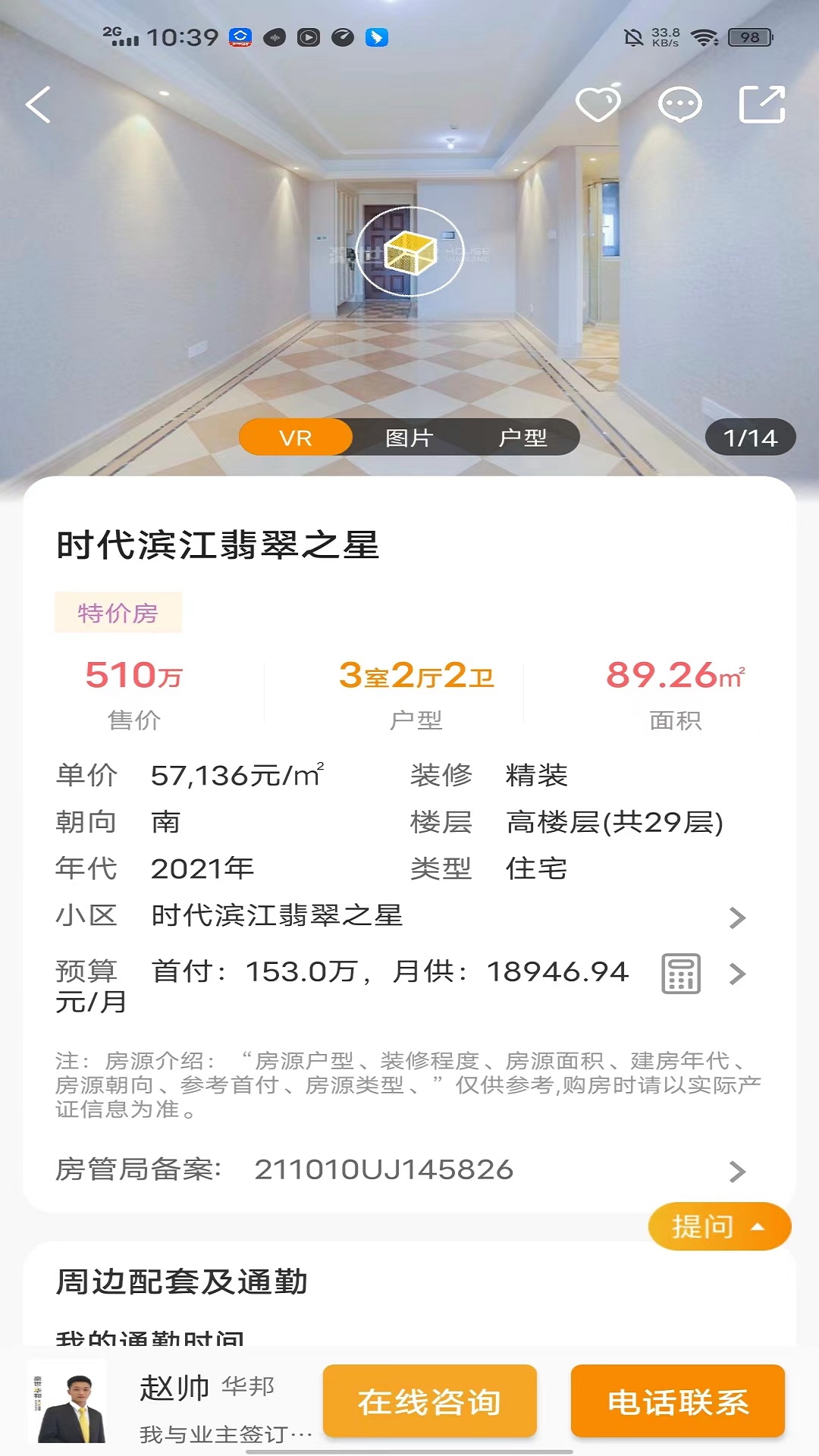The image size is (819, 1456).
Task: Expand details for 小区 时代滨江翡翠之星
Action: pyautogui.click(x=736, y=916)
